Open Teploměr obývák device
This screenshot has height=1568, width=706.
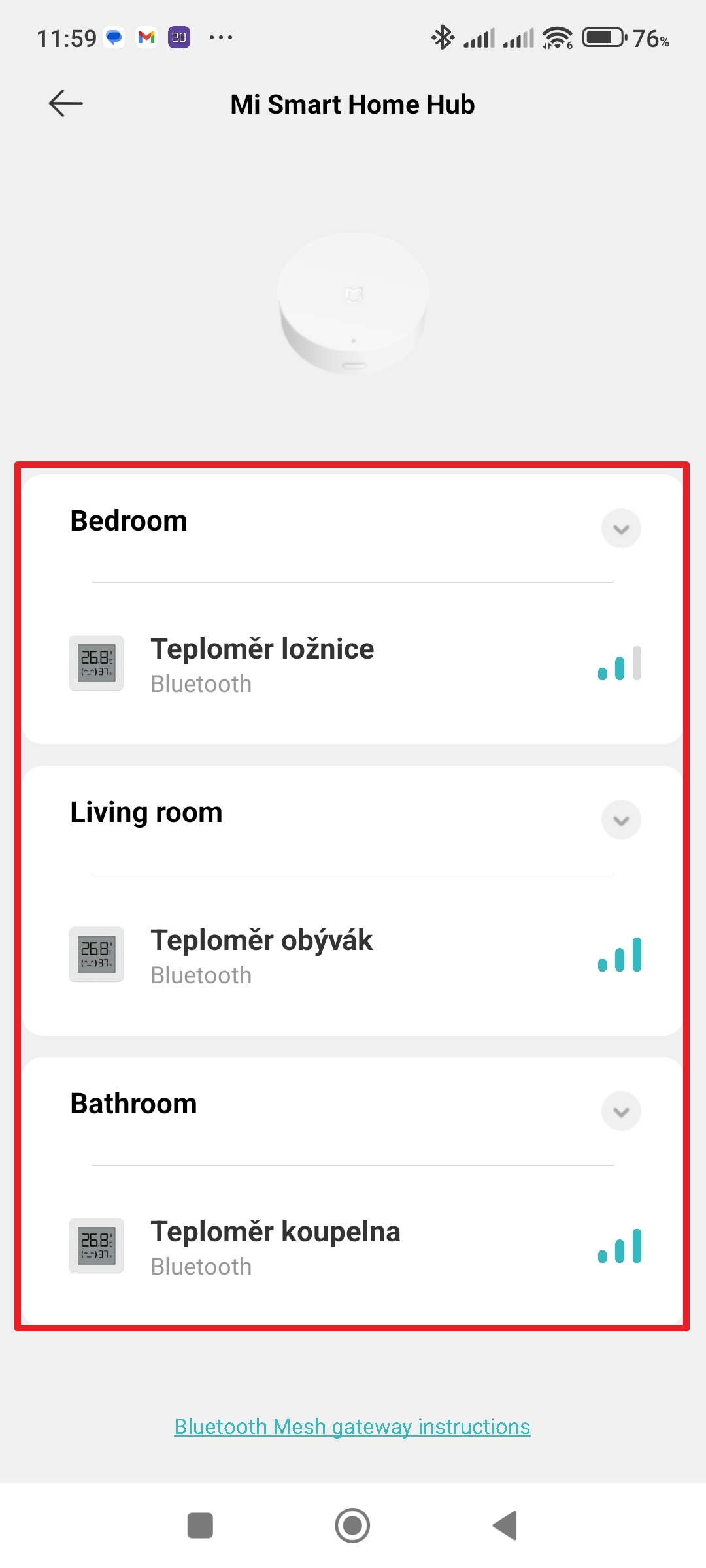point(262,955)
